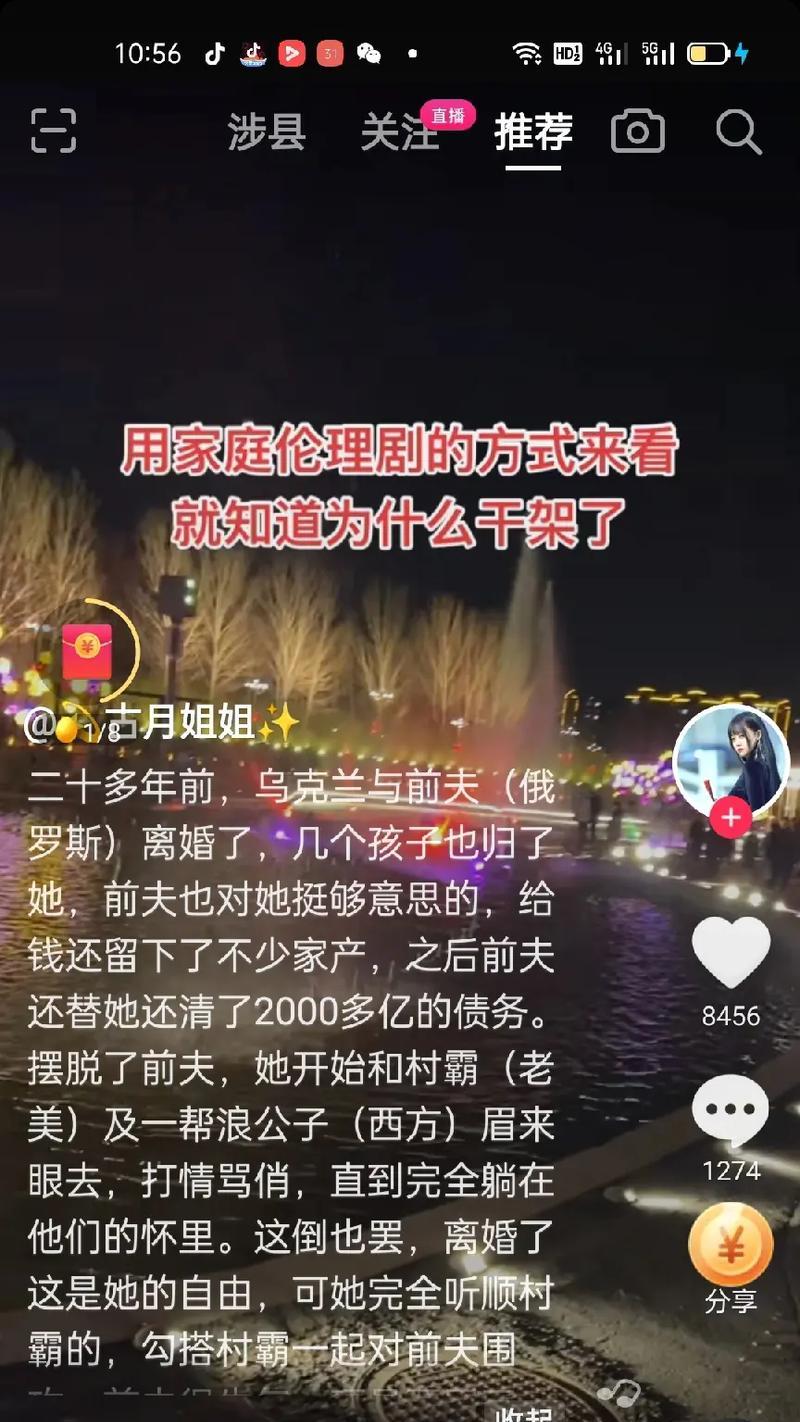Follow the author via avatar plus badge

[x=731, y=817]
